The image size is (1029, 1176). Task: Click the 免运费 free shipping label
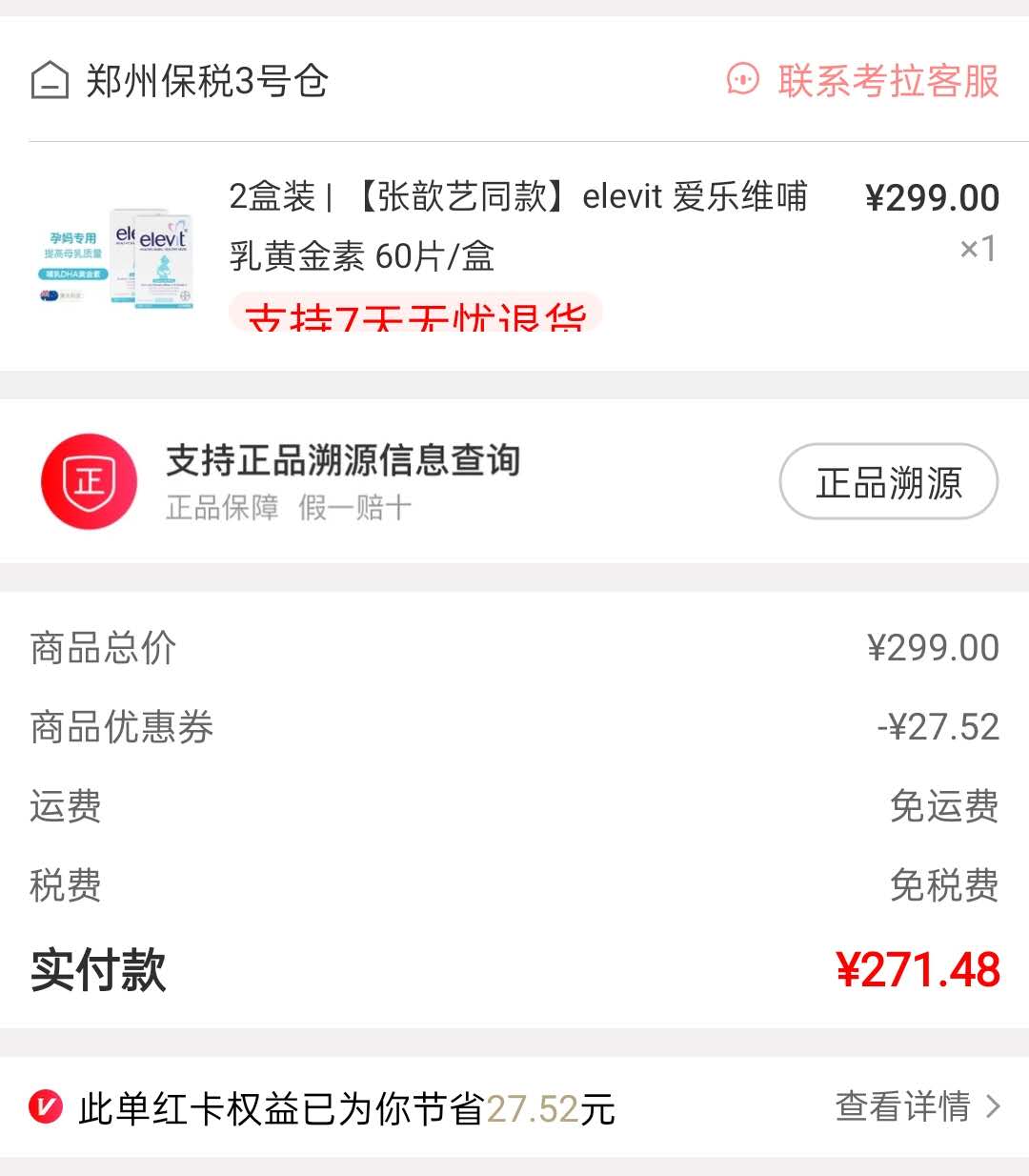pos(945,807)
